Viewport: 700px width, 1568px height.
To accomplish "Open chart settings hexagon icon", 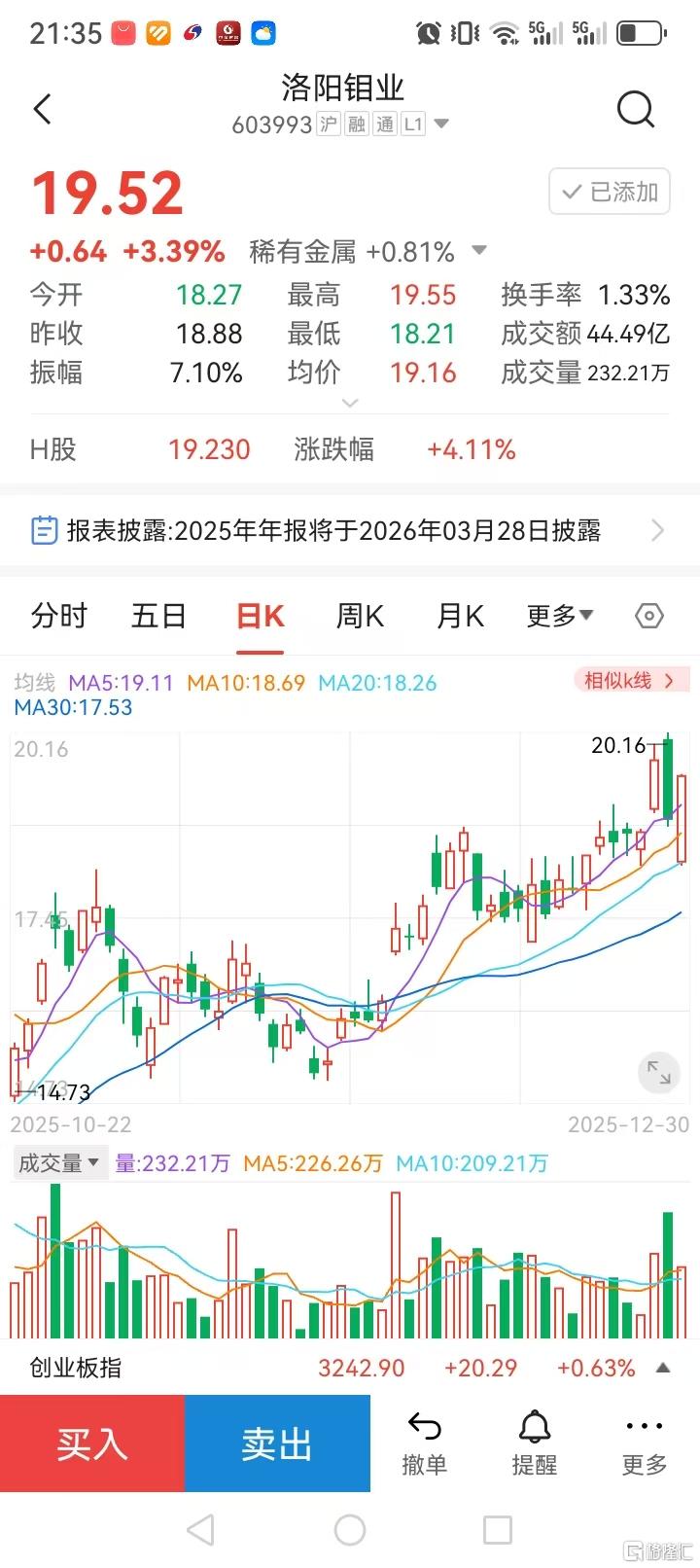I will tap(648, 616).
